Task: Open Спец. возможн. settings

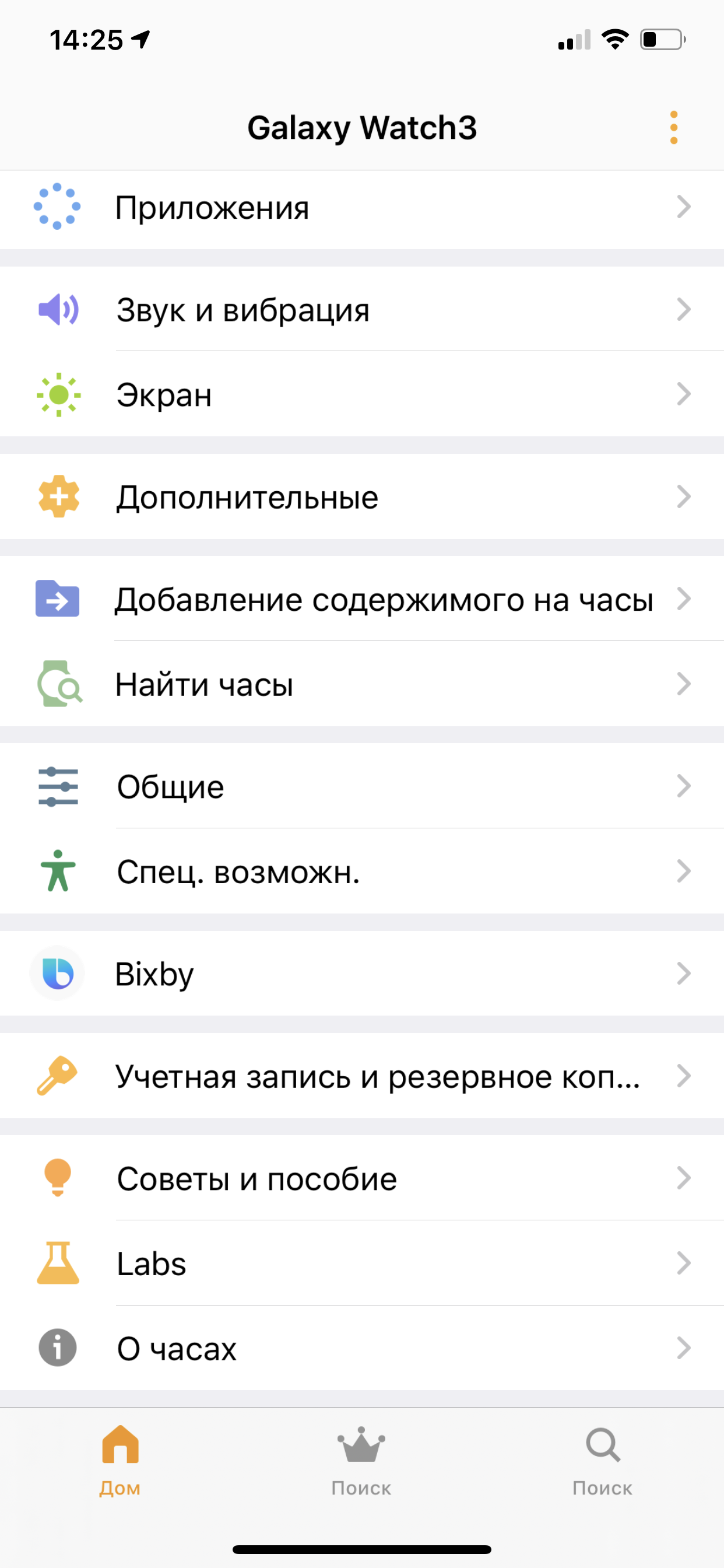Action: tap(362, 871)
